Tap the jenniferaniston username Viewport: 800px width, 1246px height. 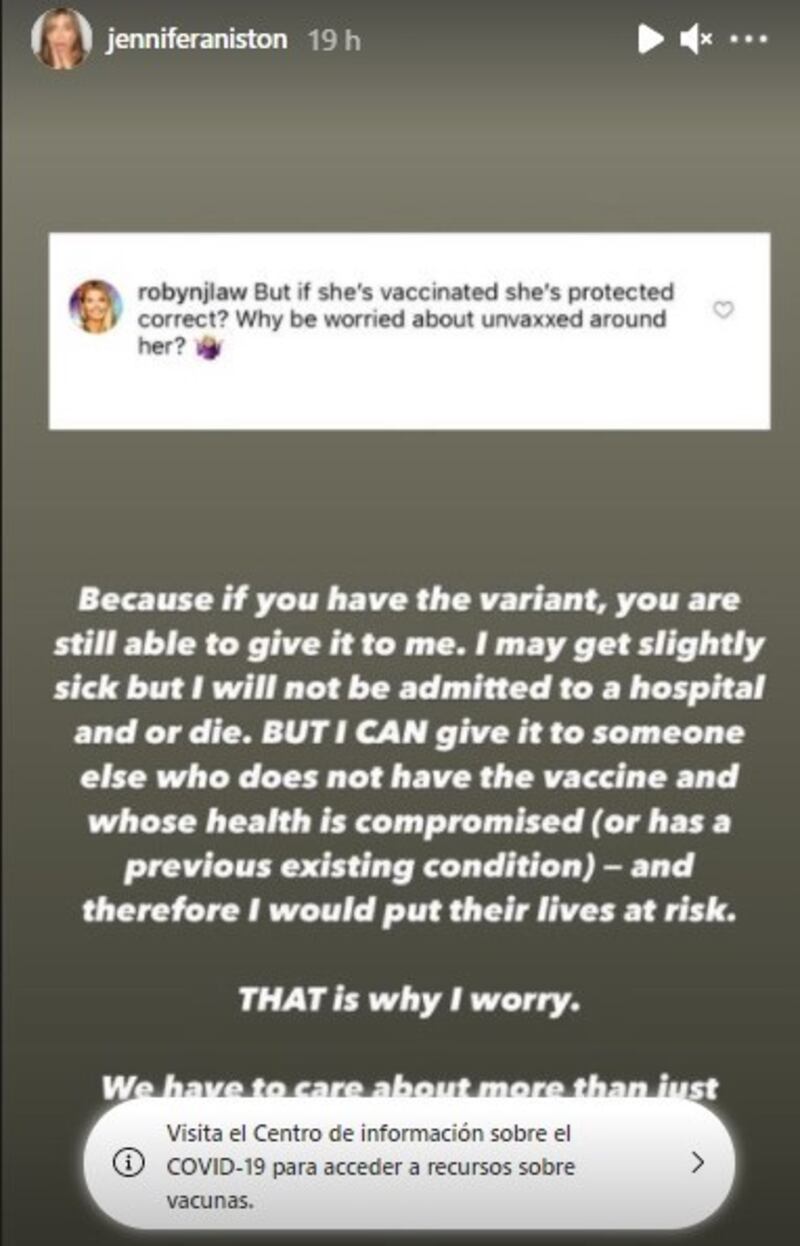[x=196, y=41]
